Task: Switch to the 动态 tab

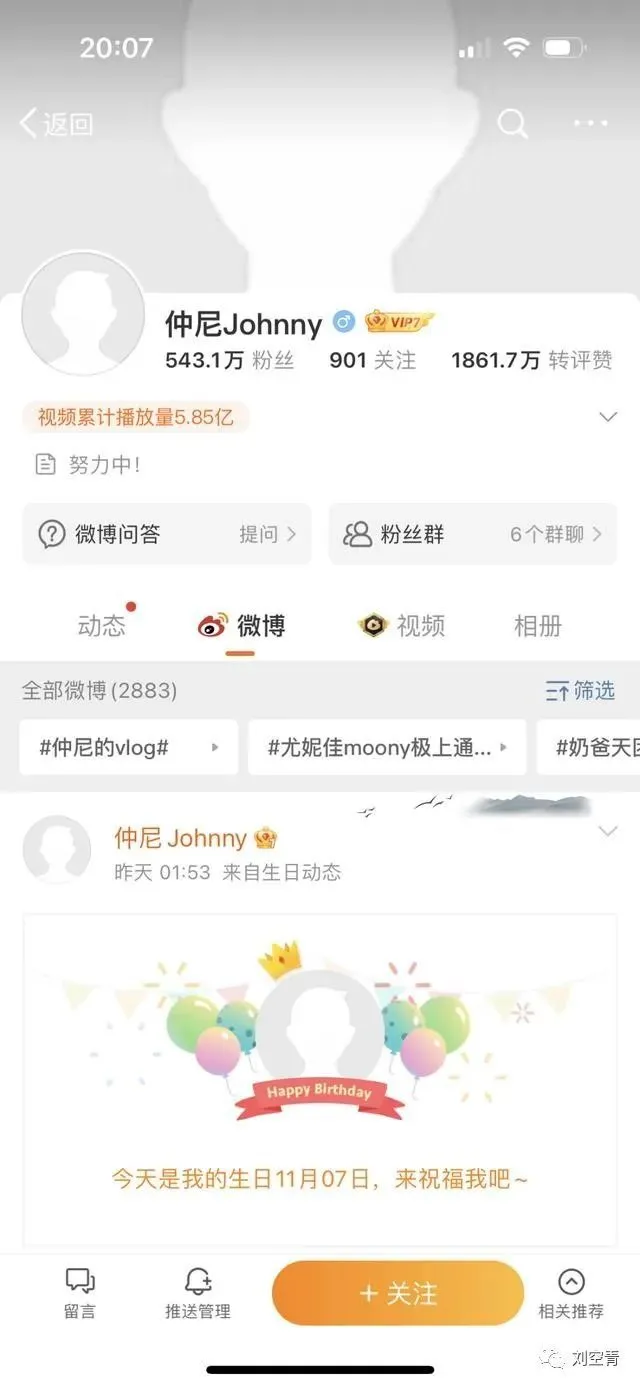Action: tap(102, 626)
